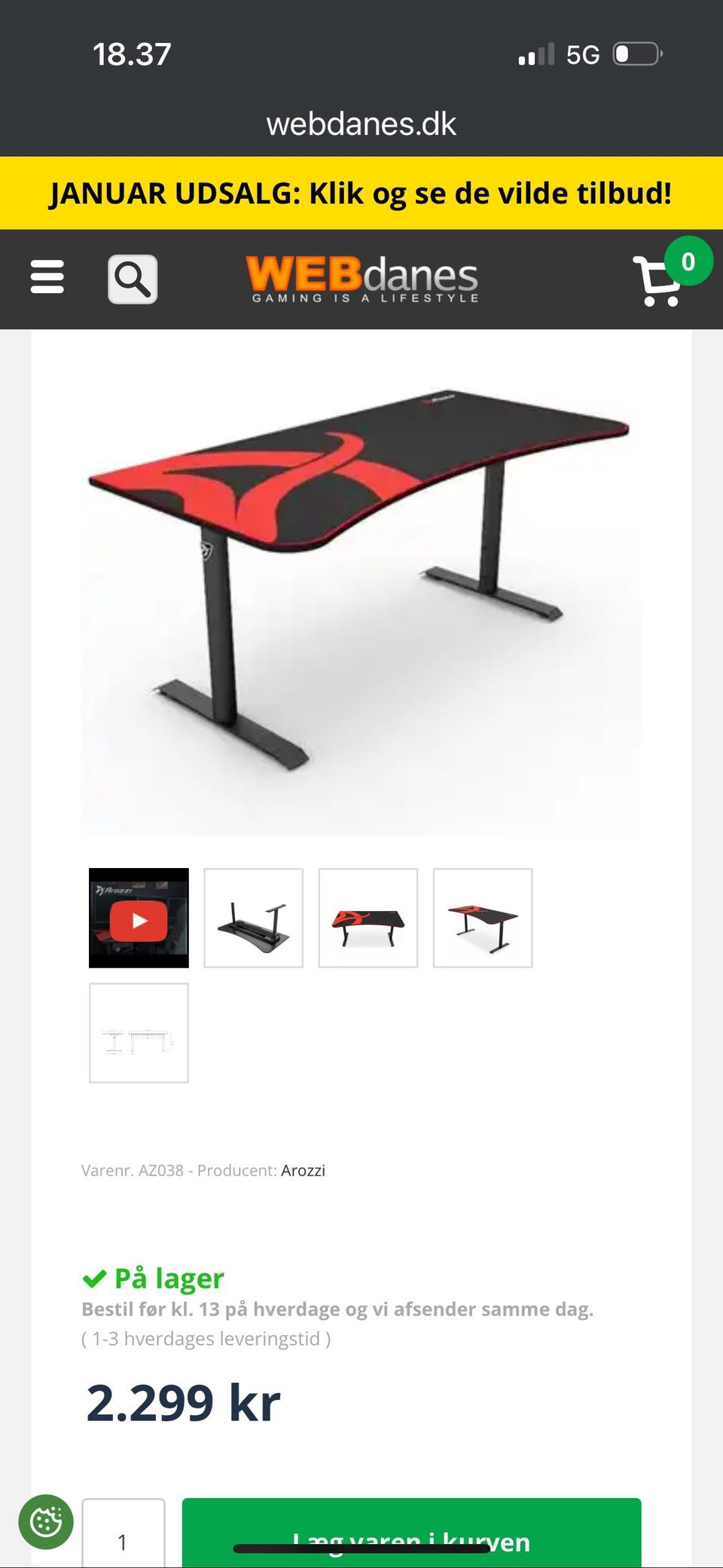The image size is (723, 1568).
Task: Open the hamburger menu
Action: tap(47, 277)
